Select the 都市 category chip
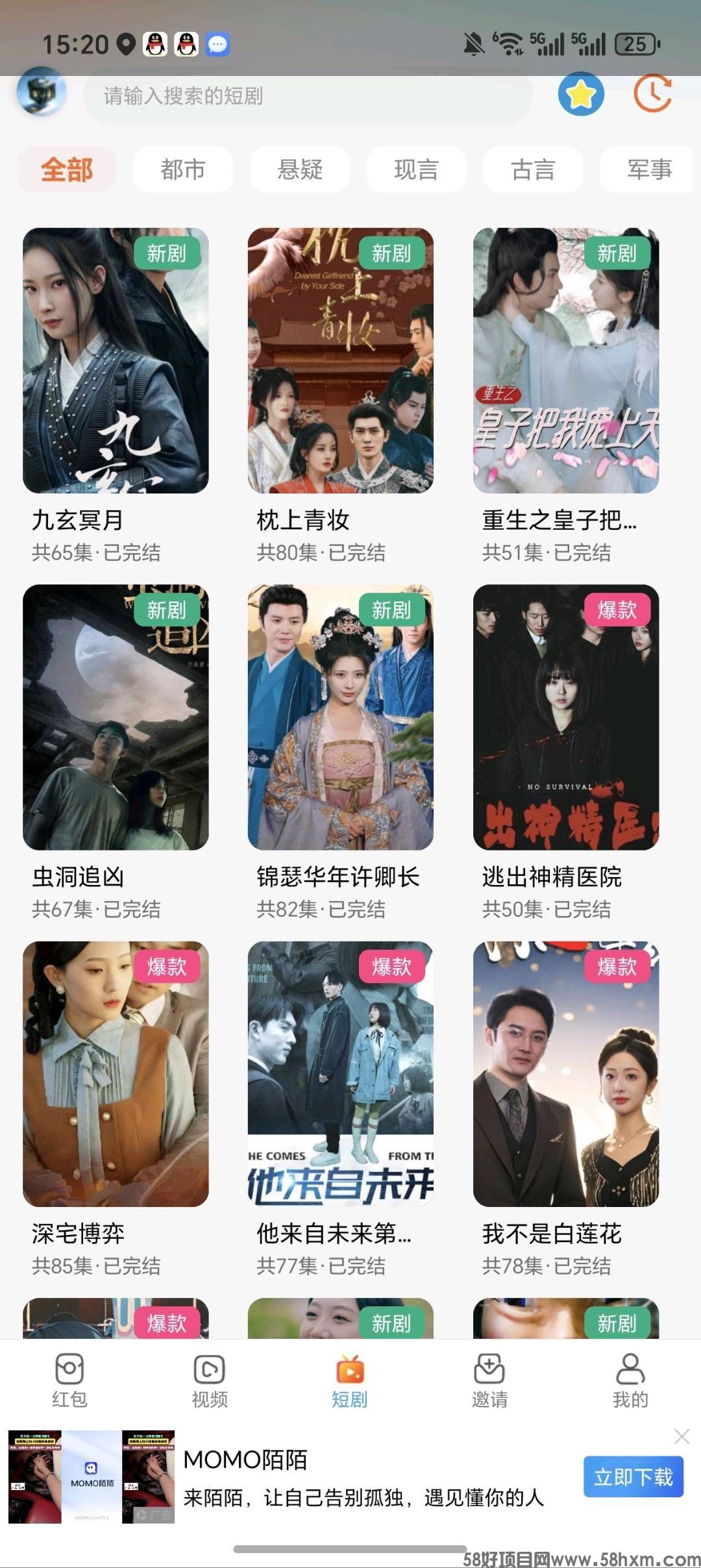701x1568 pixels. [x=183, y=169]
